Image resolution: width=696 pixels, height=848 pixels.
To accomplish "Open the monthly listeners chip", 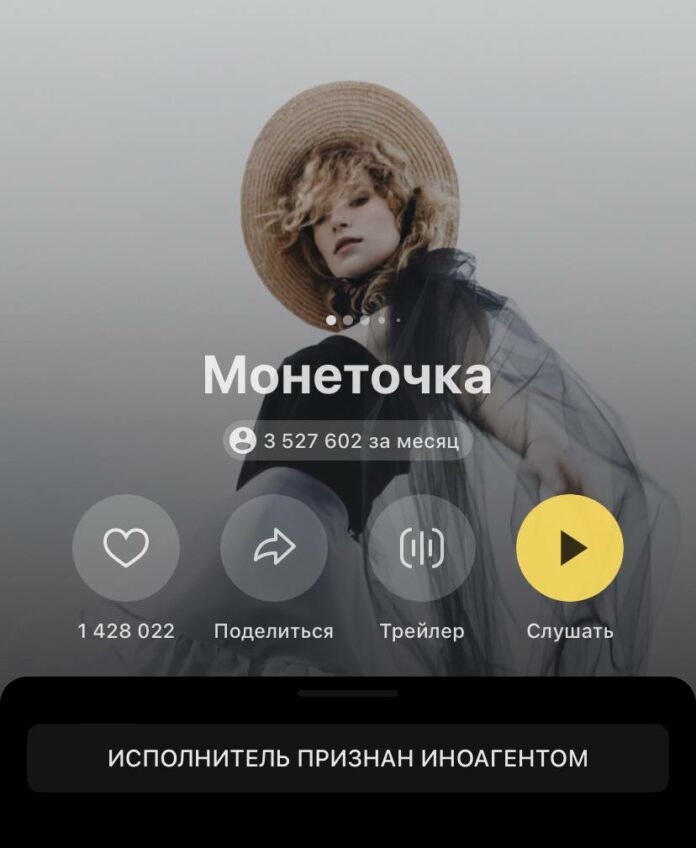I will pos(347,440).
